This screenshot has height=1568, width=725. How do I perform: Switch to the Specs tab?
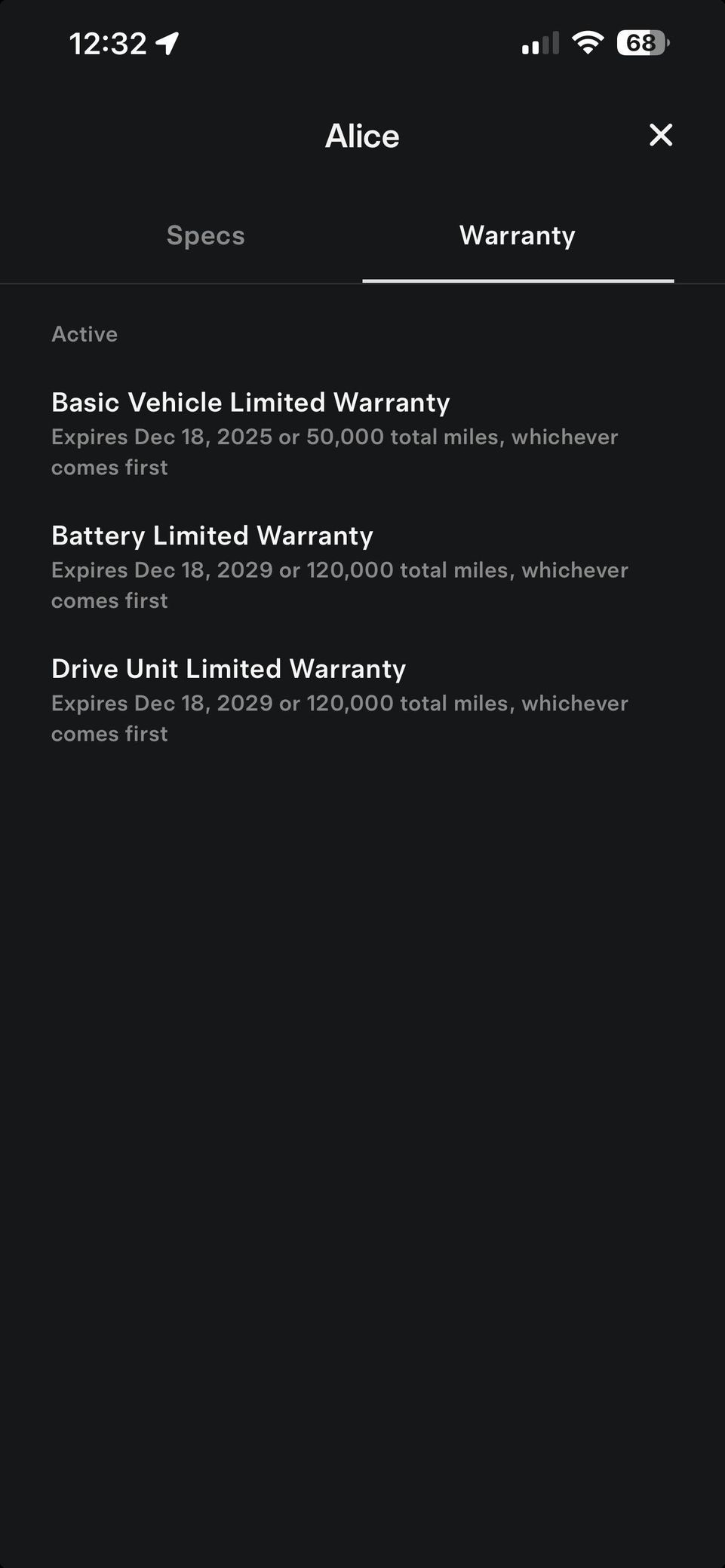(x=206, y=236)
